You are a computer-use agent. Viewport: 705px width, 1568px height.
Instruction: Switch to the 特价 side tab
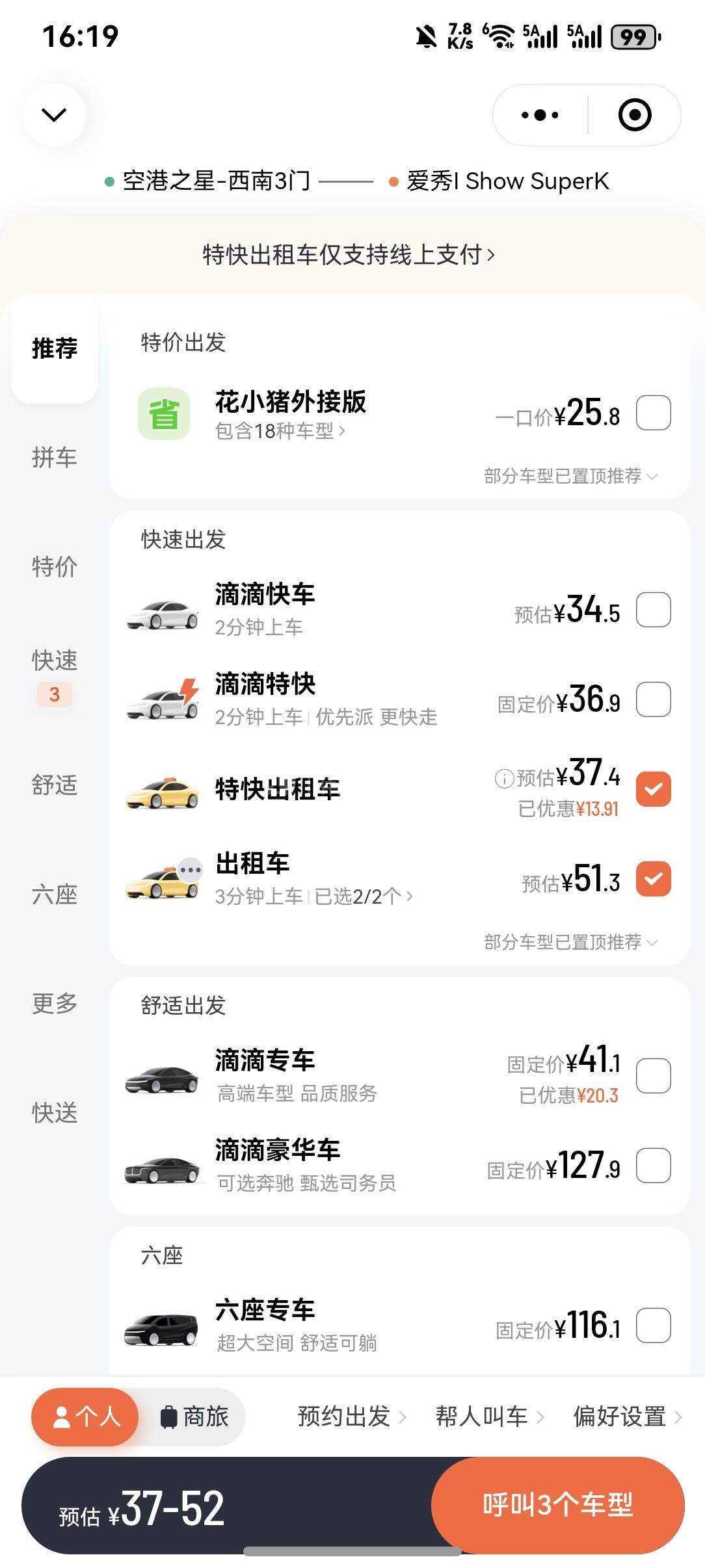pos(55,567)
